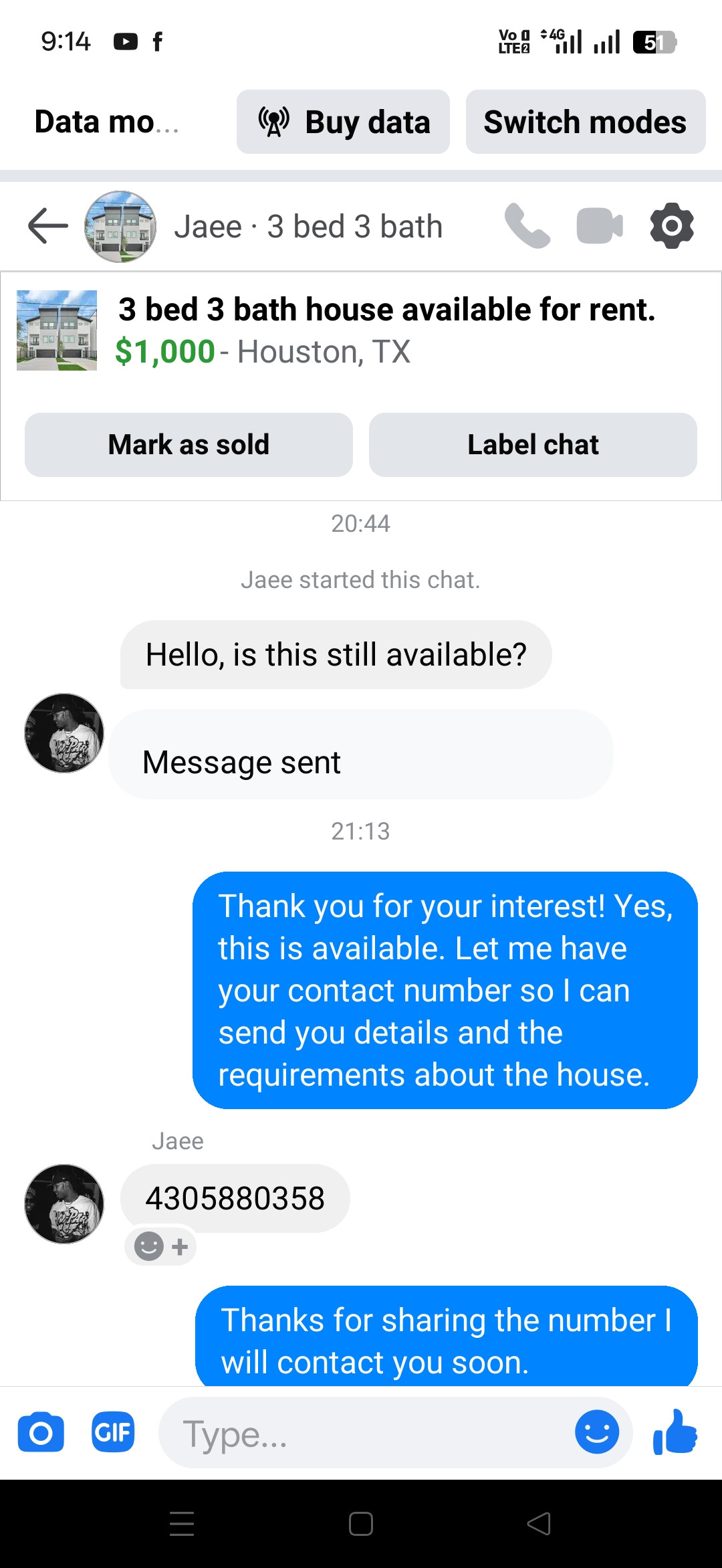Go back from Jaee's chat

point(48,226)
